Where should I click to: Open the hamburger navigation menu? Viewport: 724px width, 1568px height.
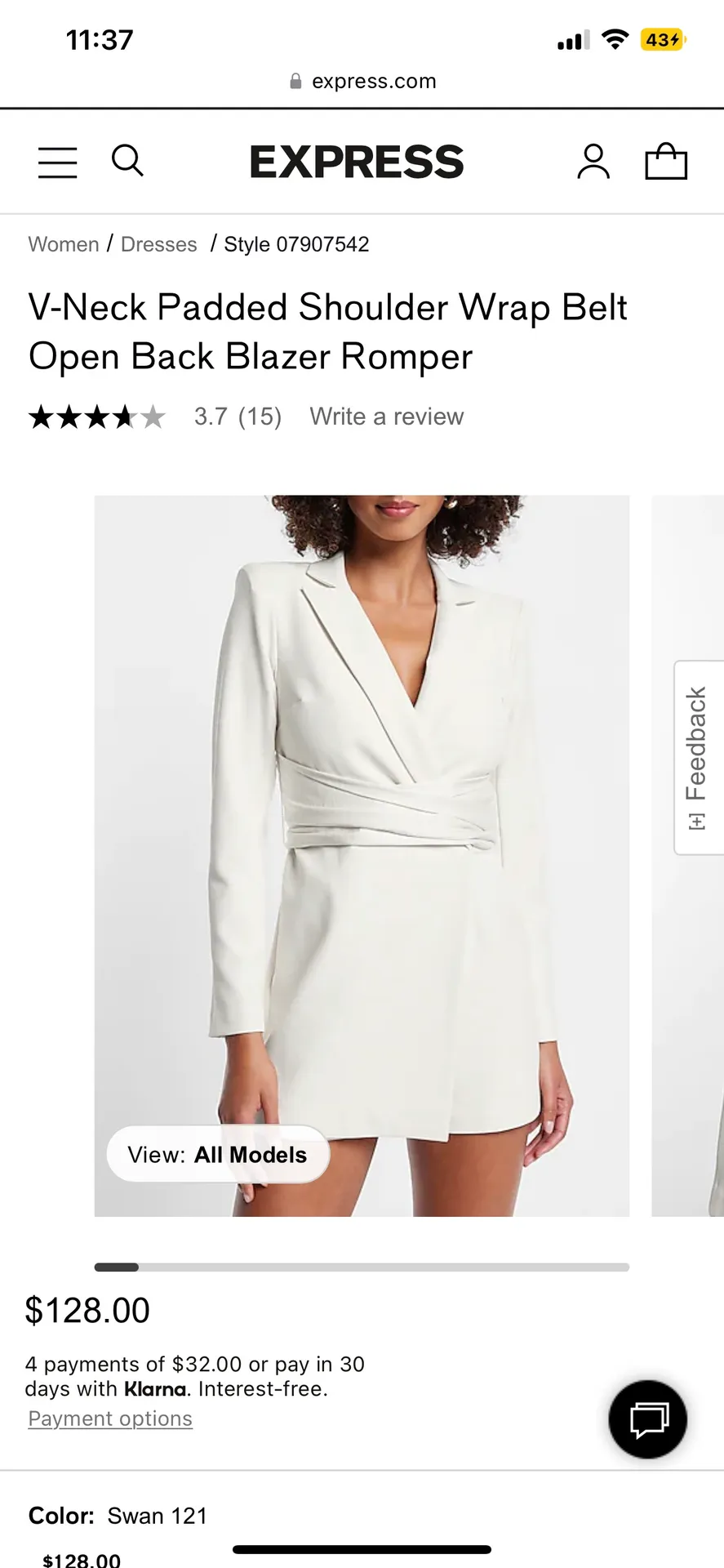click(x=56, y=162)
